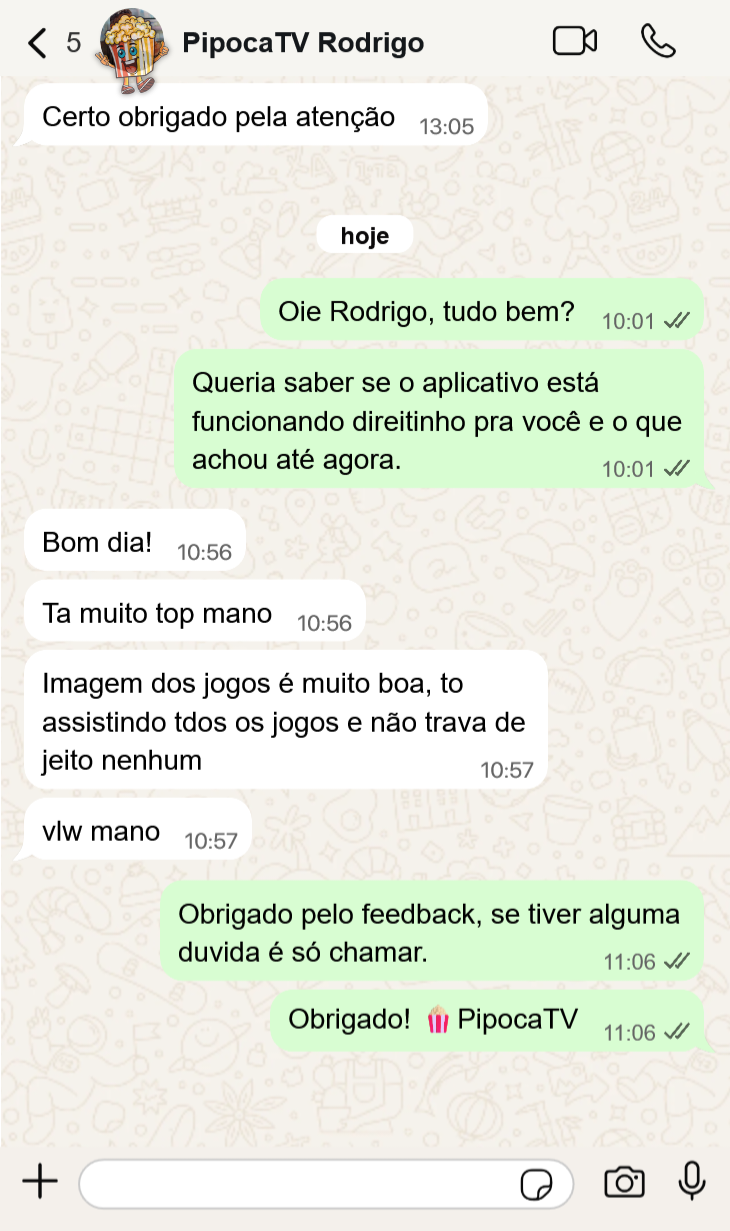Start a video call with PipocaTV Rodrigo
Viewport: 730px width, 1231px height.
(574, 41)
